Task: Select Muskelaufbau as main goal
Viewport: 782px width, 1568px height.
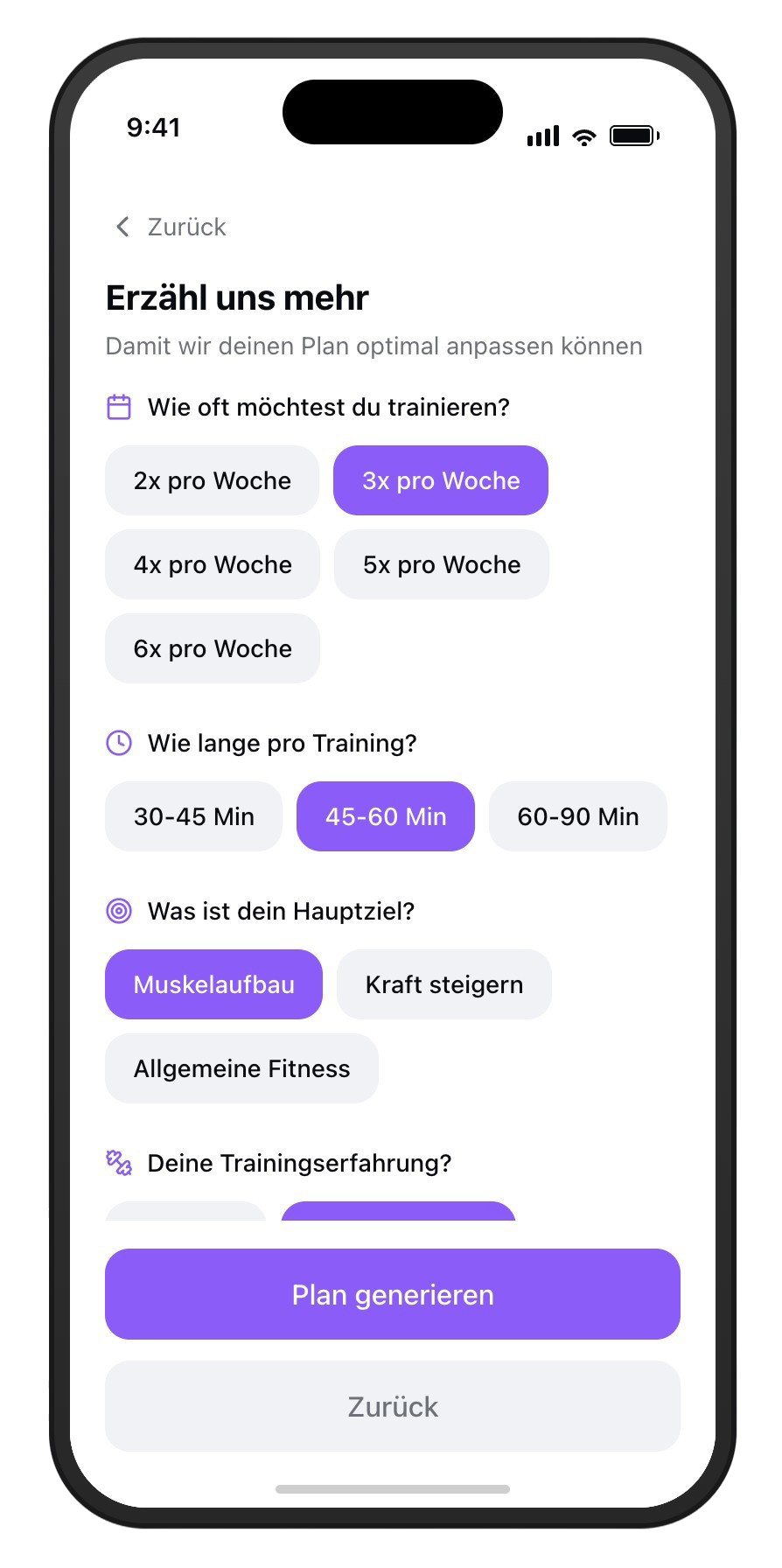Action: [x=213, y=984]
